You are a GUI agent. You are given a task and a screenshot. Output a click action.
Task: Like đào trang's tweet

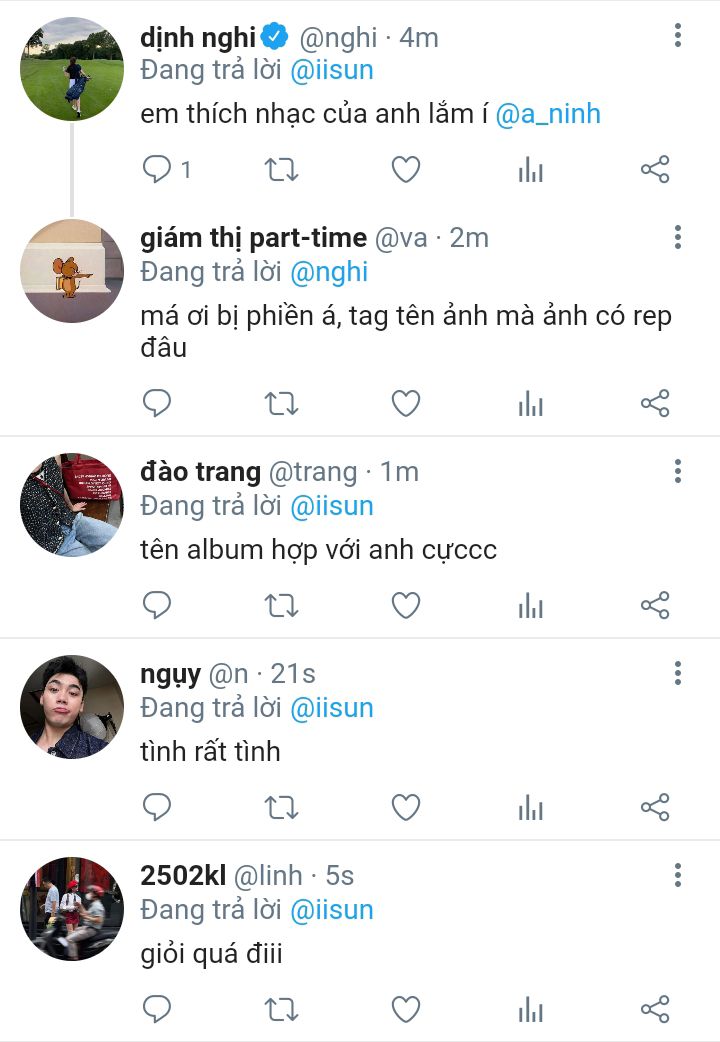[406, 605]
